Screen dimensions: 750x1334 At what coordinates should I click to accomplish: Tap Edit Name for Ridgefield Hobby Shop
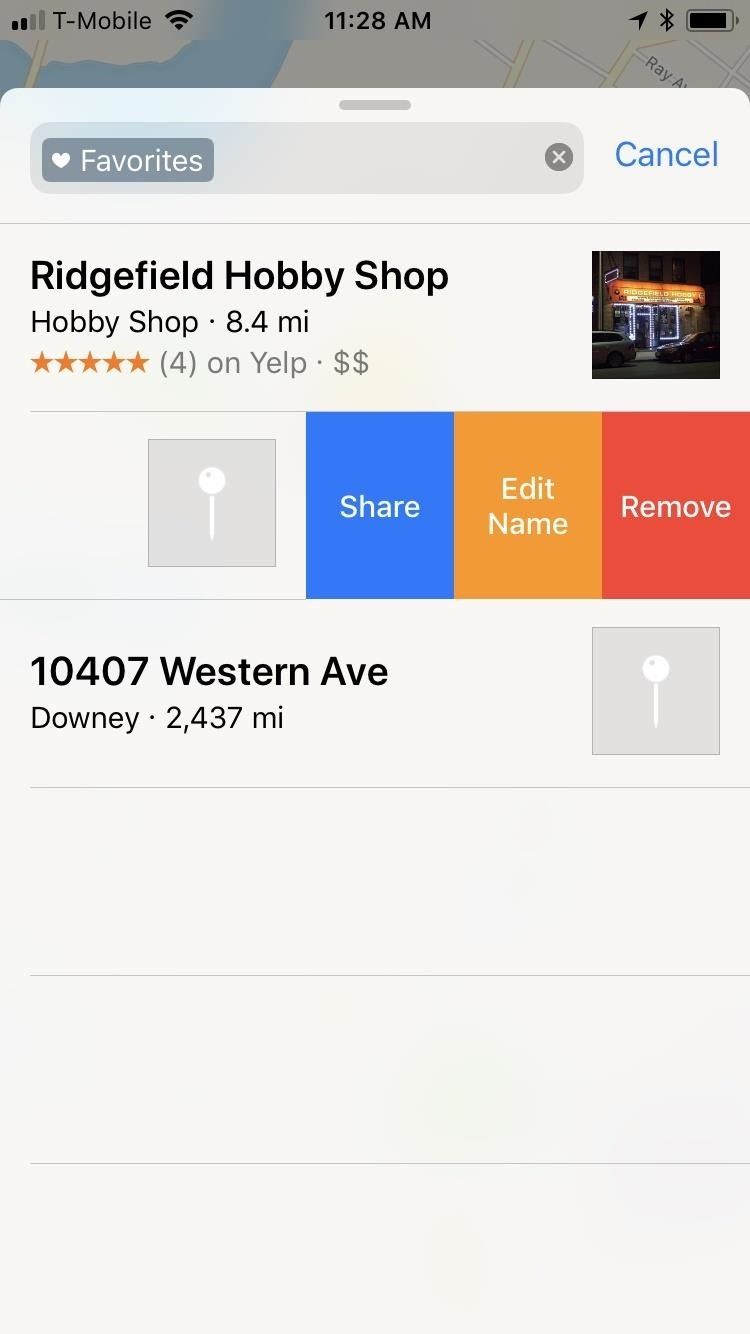[x=527, y=505]
